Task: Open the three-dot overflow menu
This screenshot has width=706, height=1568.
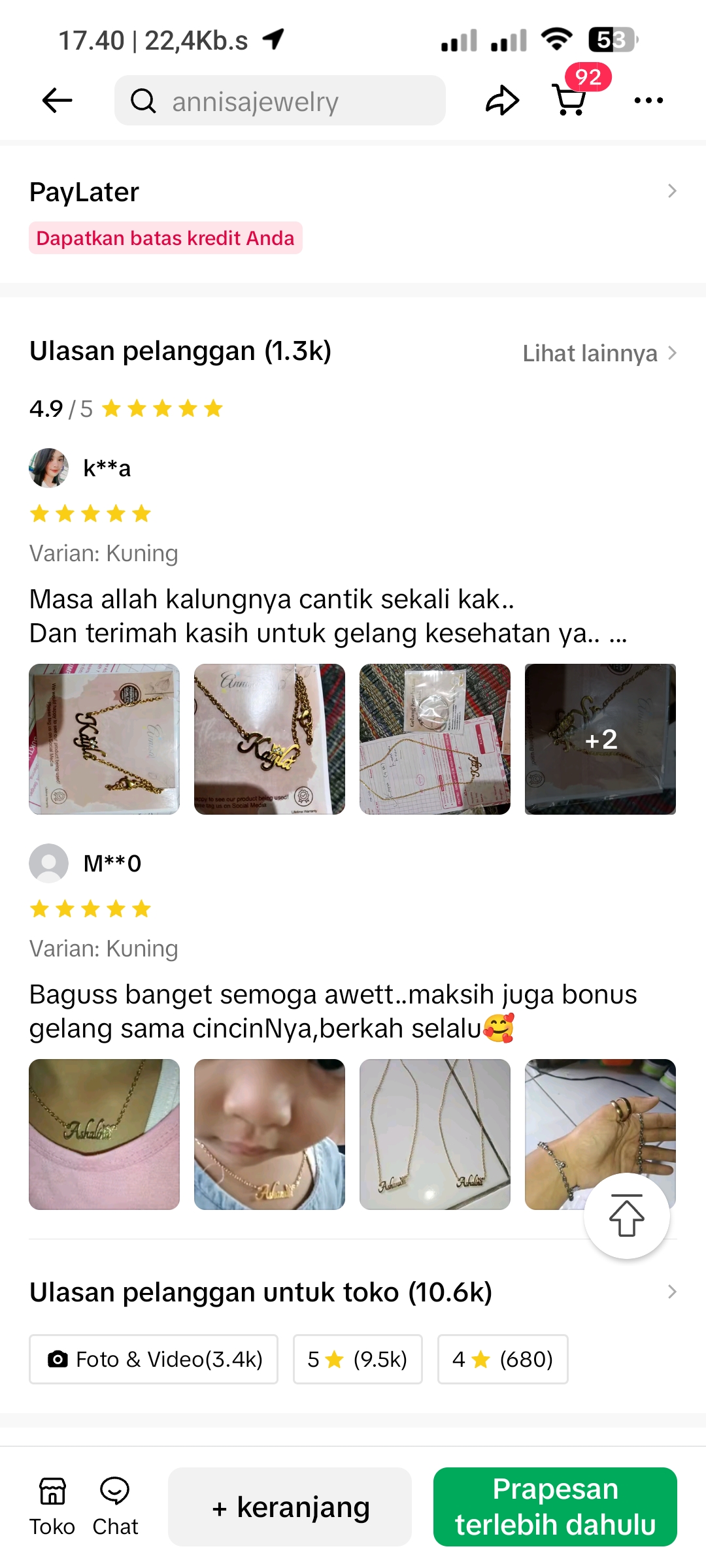Action: [648, 101]
